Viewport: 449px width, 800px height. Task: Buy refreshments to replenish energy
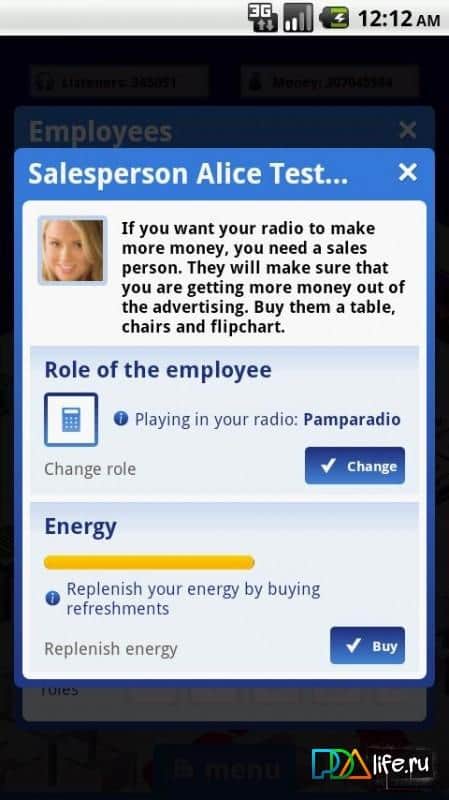tap(367, 645)
